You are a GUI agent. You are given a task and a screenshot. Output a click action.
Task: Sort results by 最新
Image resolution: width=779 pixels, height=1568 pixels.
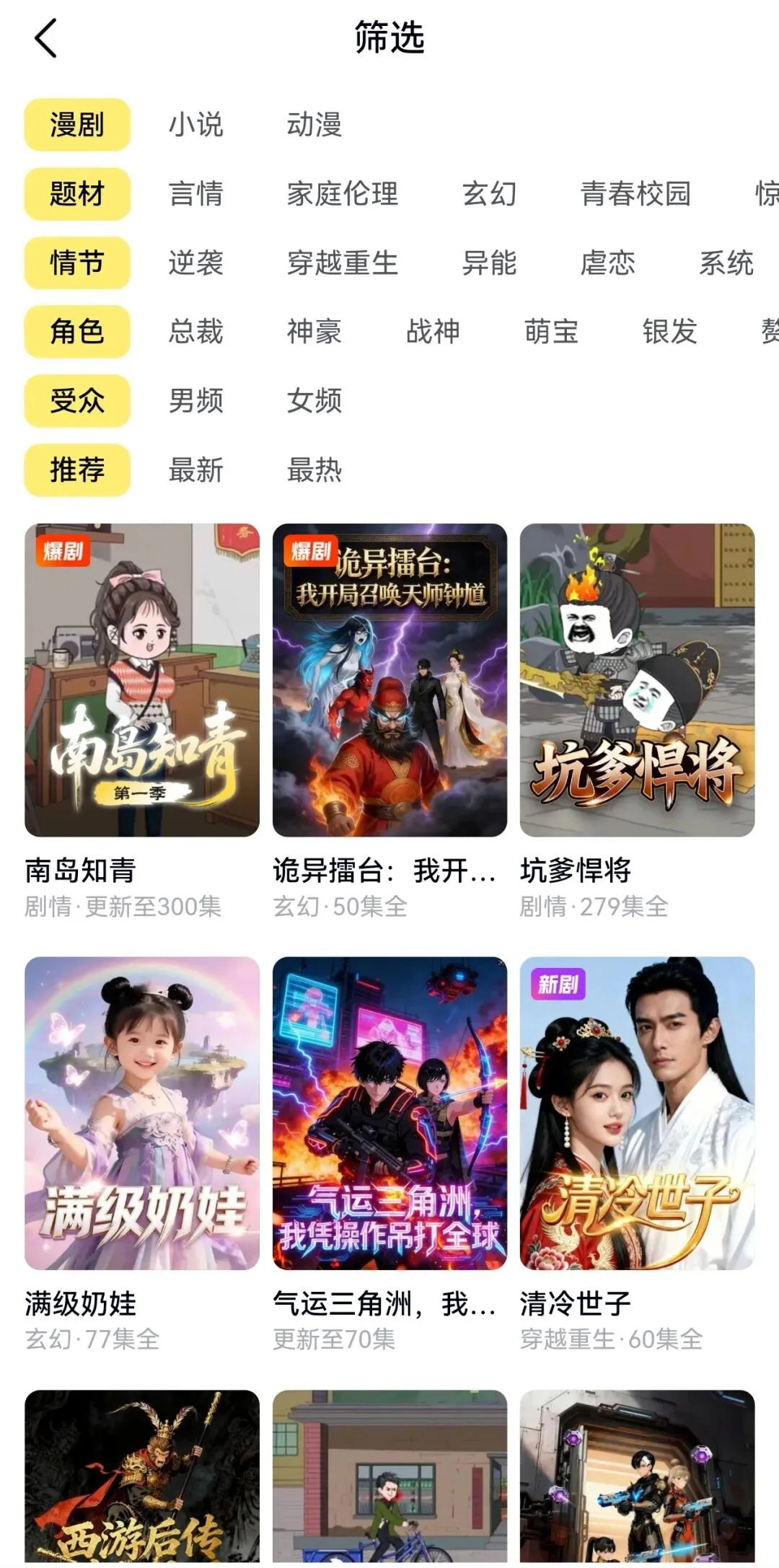click(x=195, y=470)
